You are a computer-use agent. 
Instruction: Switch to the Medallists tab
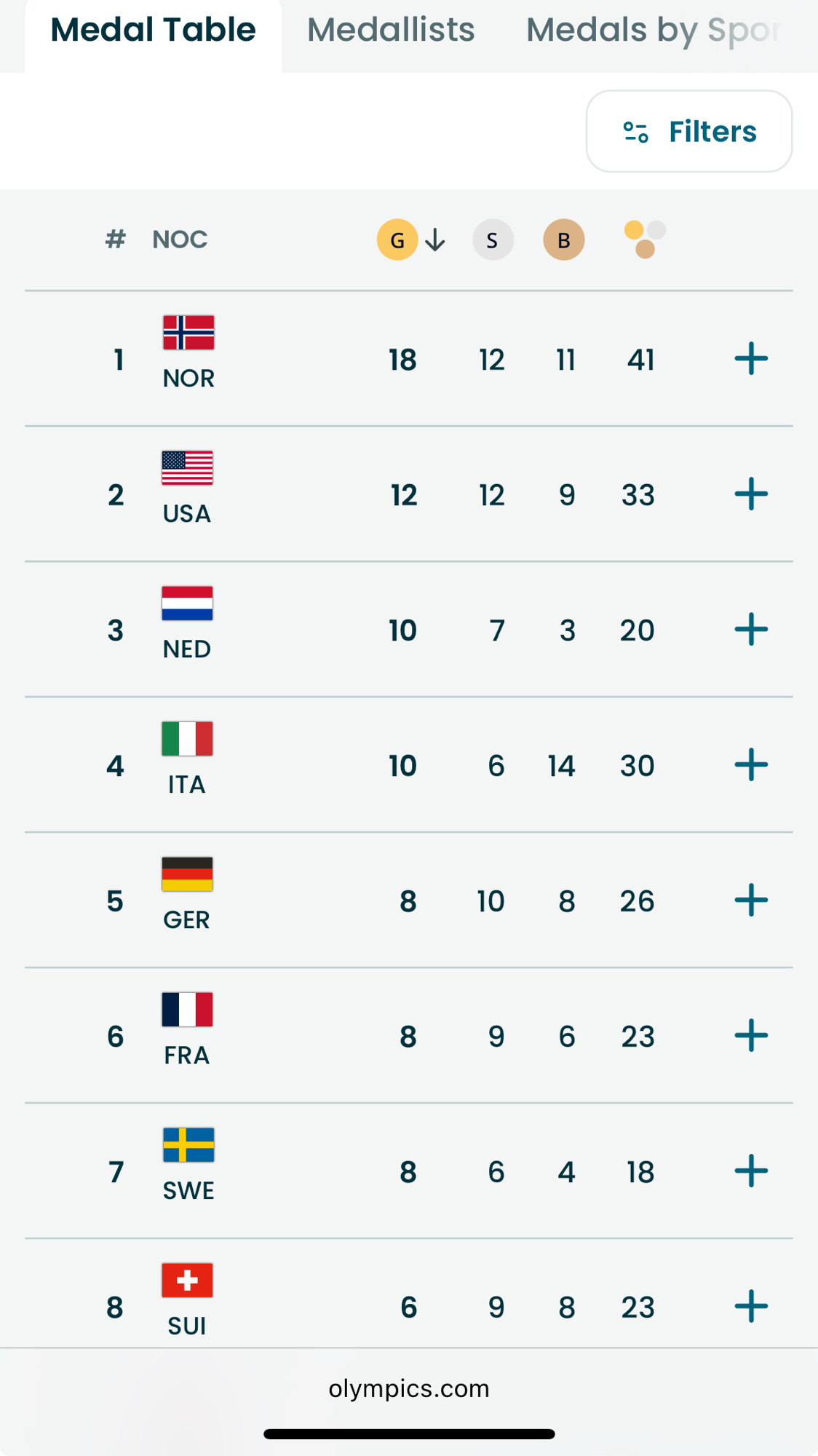point(391,31)
